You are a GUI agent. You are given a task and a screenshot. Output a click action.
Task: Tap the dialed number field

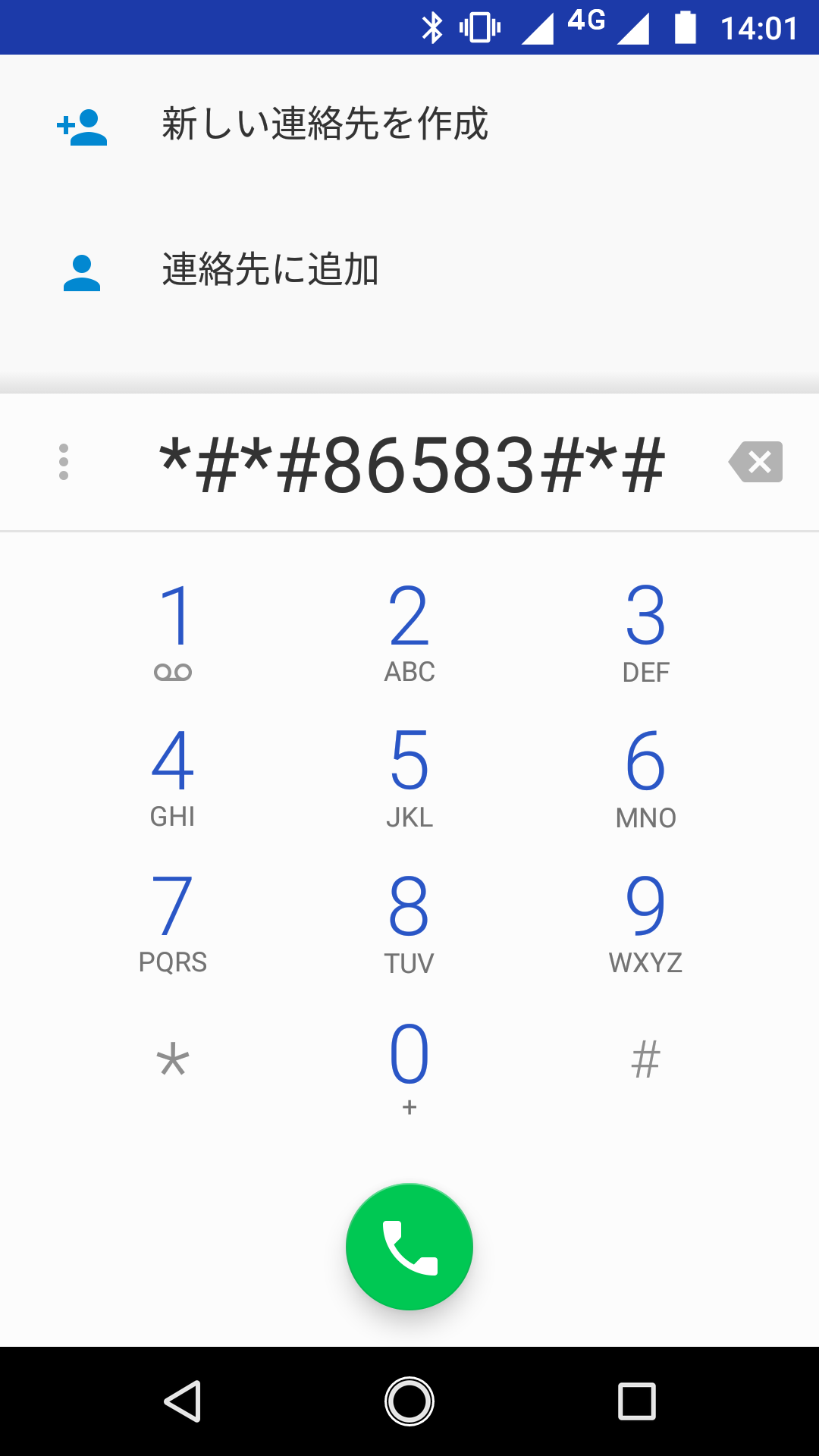click(411, 464)
